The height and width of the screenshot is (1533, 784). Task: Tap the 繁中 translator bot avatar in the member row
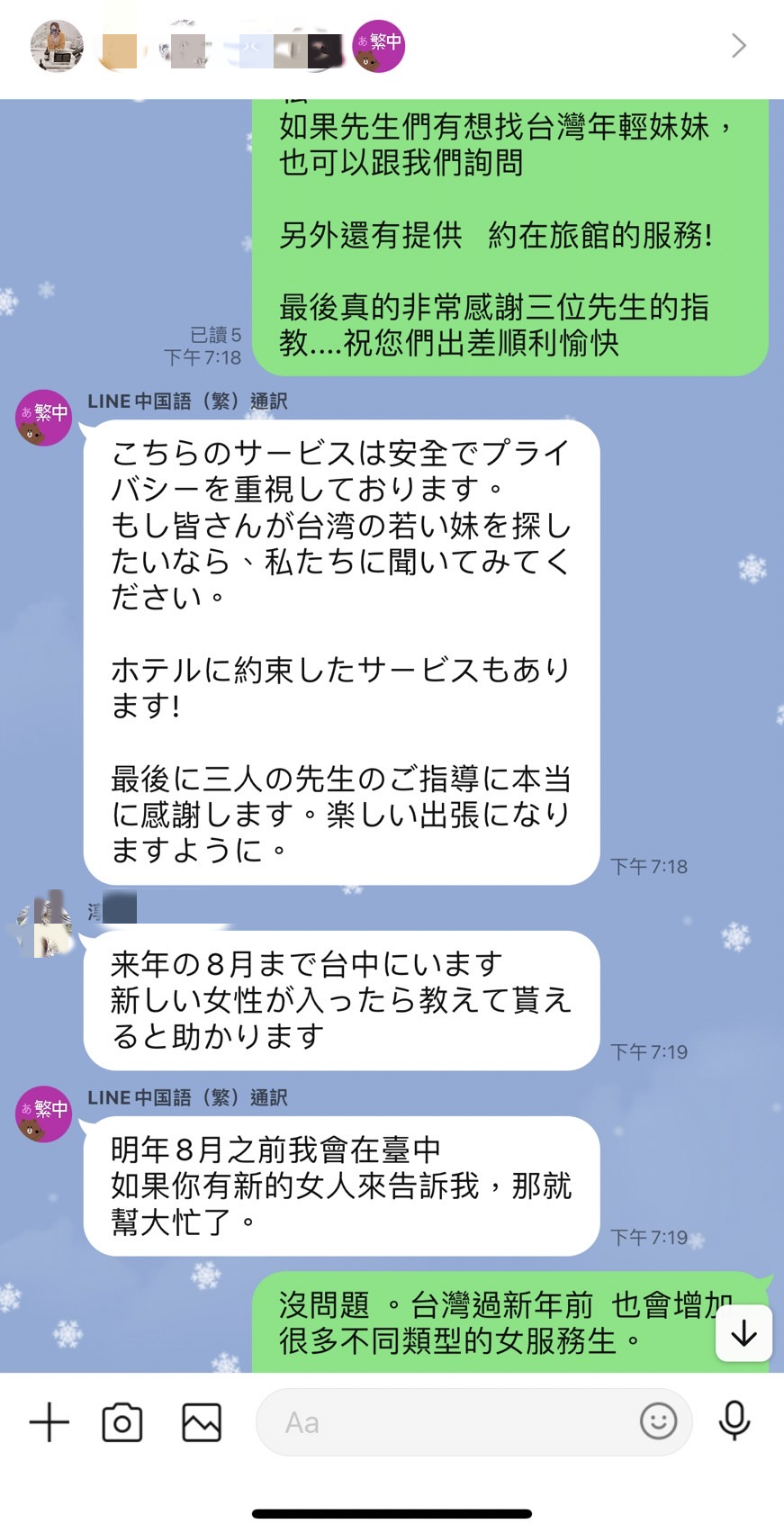pos(377,44)
